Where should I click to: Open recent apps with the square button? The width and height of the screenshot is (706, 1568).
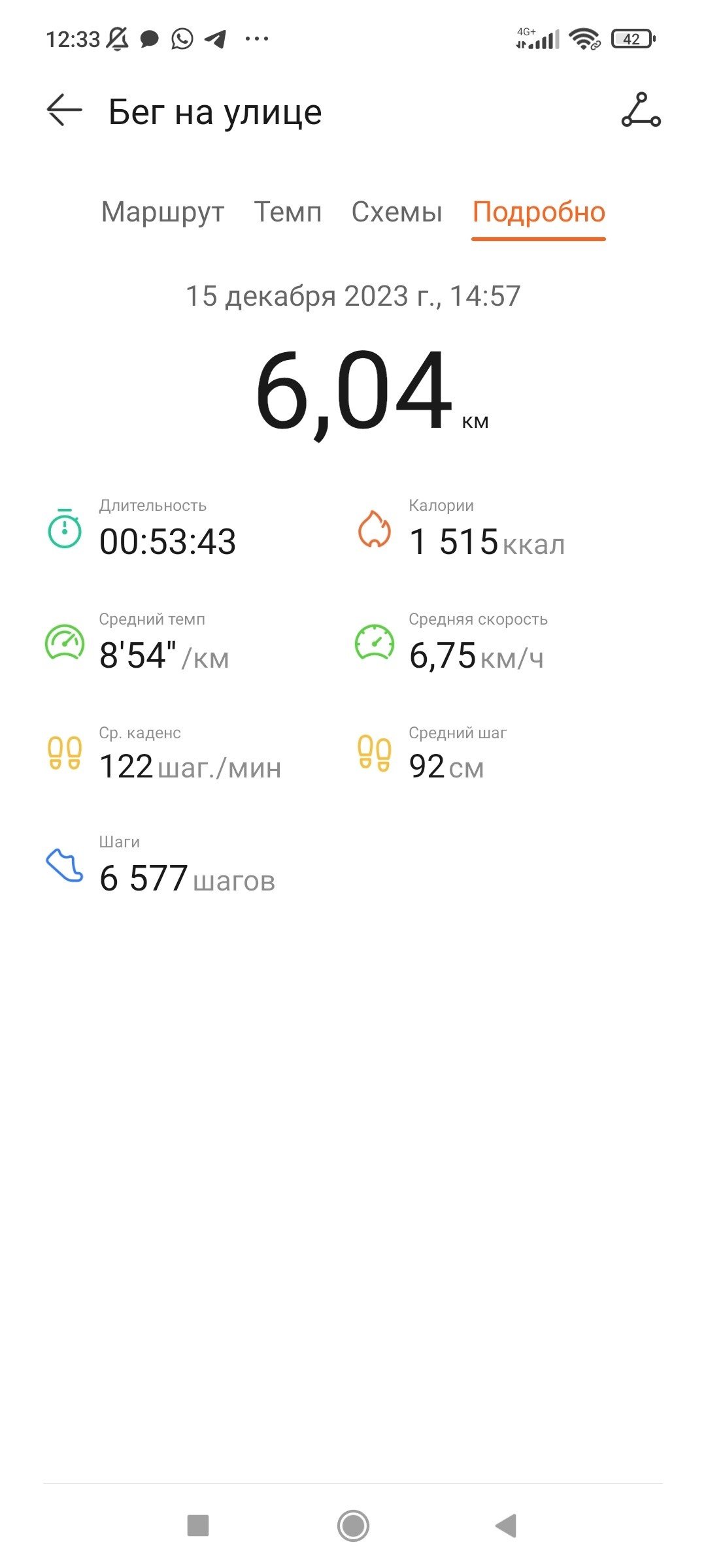coord(198,1526)
